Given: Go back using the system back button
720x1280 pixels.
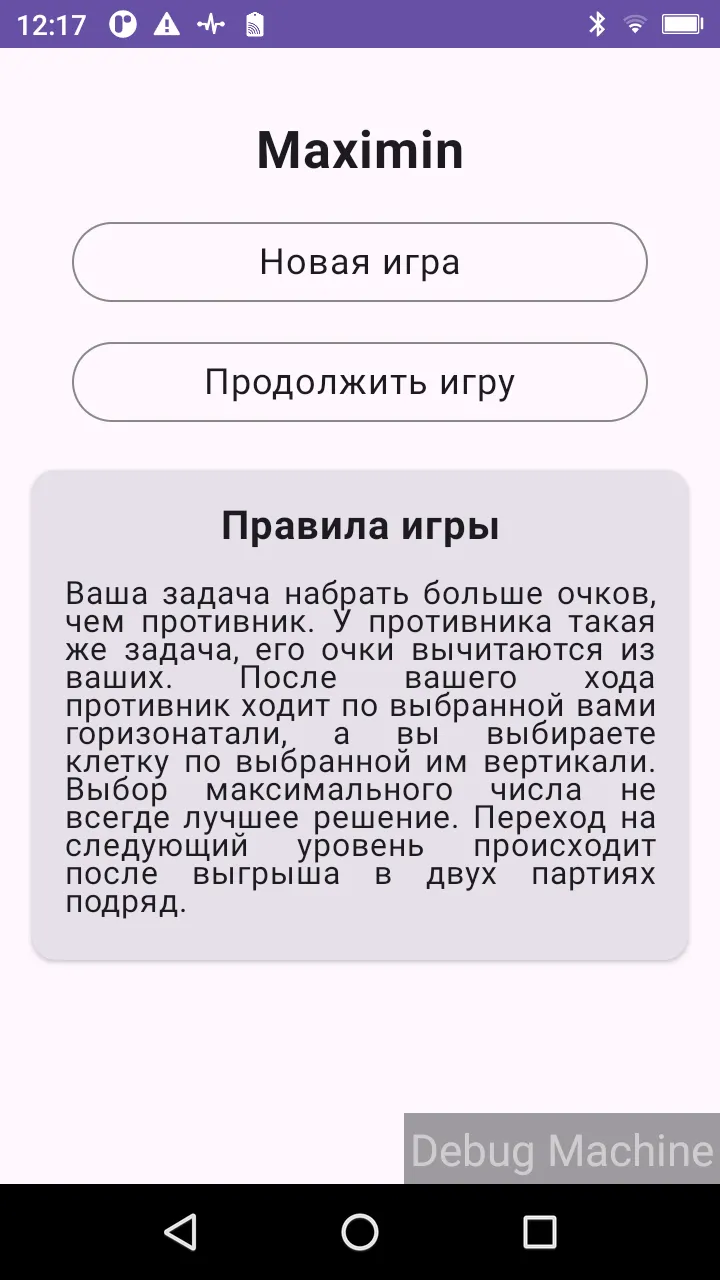Looking at the screenshot, I should 180,1232.
